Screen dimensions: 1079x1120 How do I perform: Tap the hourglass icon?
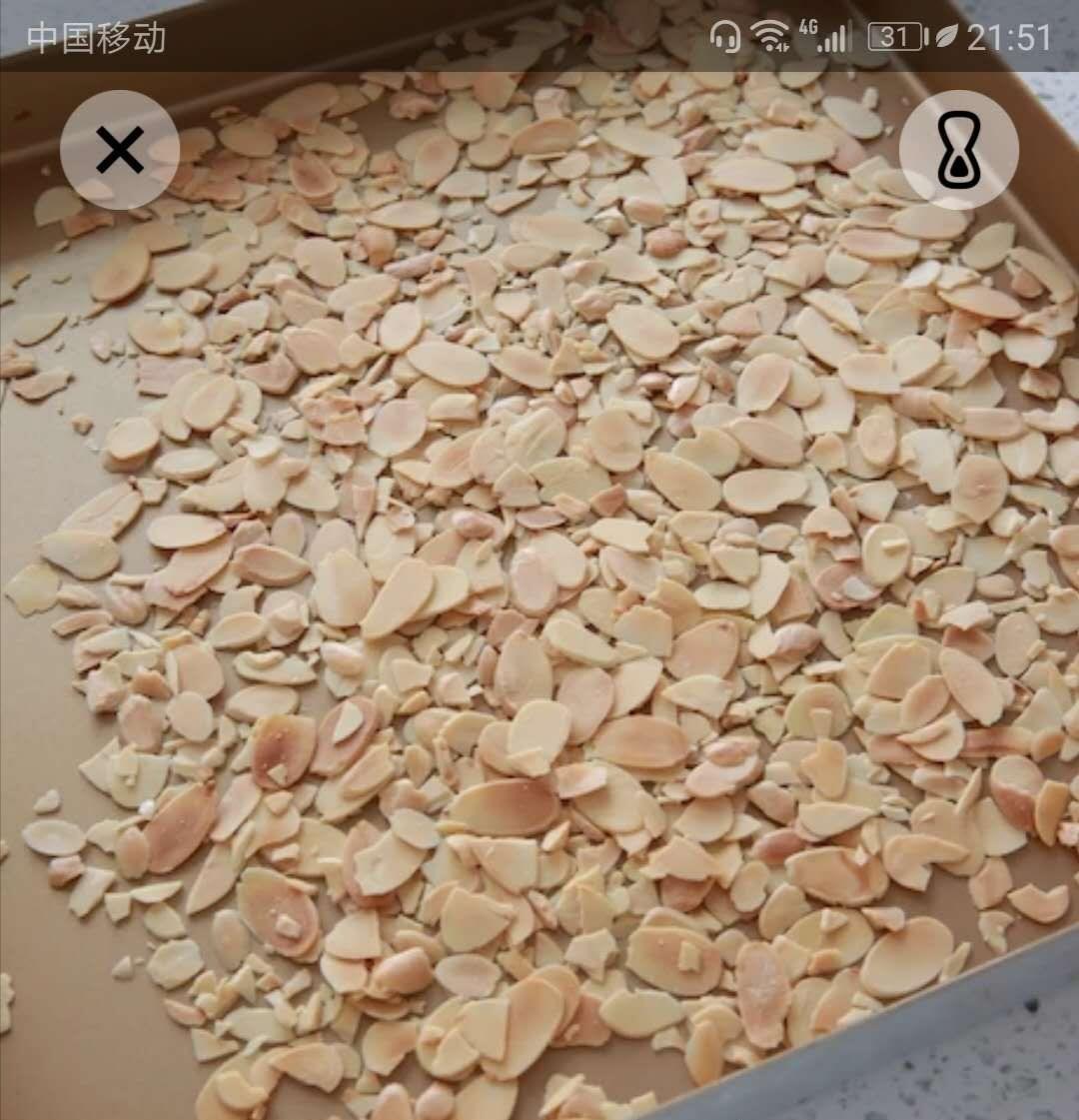click(x=958, y=150)
